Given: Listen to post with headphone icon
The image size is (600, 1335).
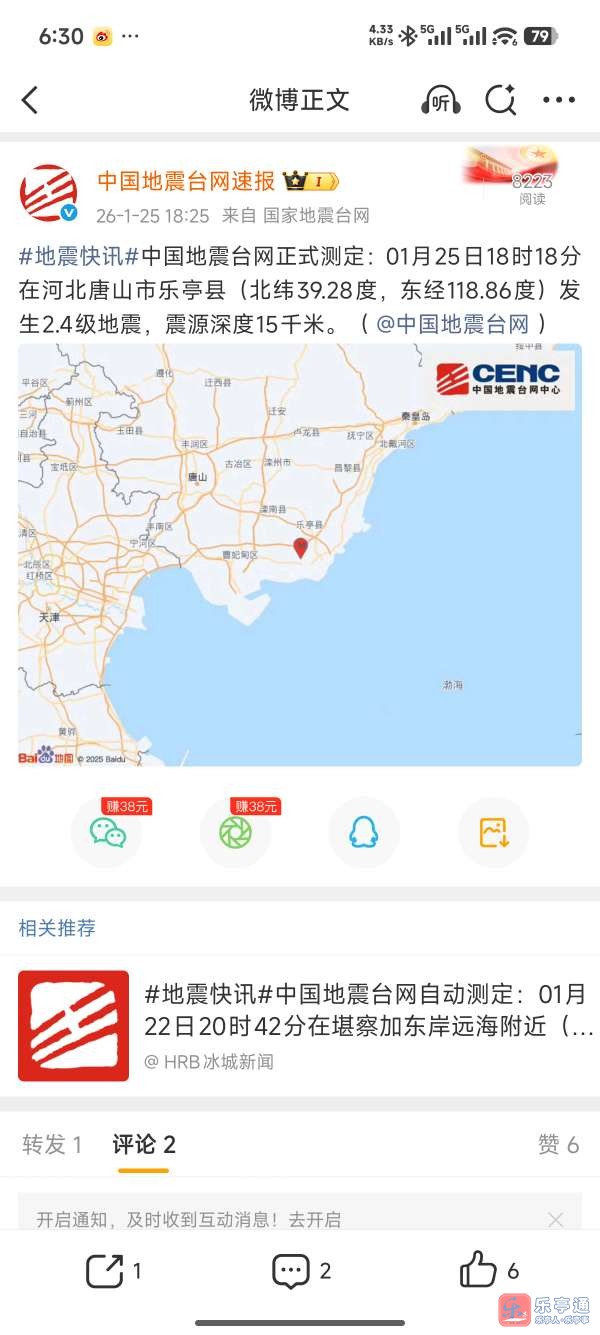Looking at the screenshot, I should point(440,100).
